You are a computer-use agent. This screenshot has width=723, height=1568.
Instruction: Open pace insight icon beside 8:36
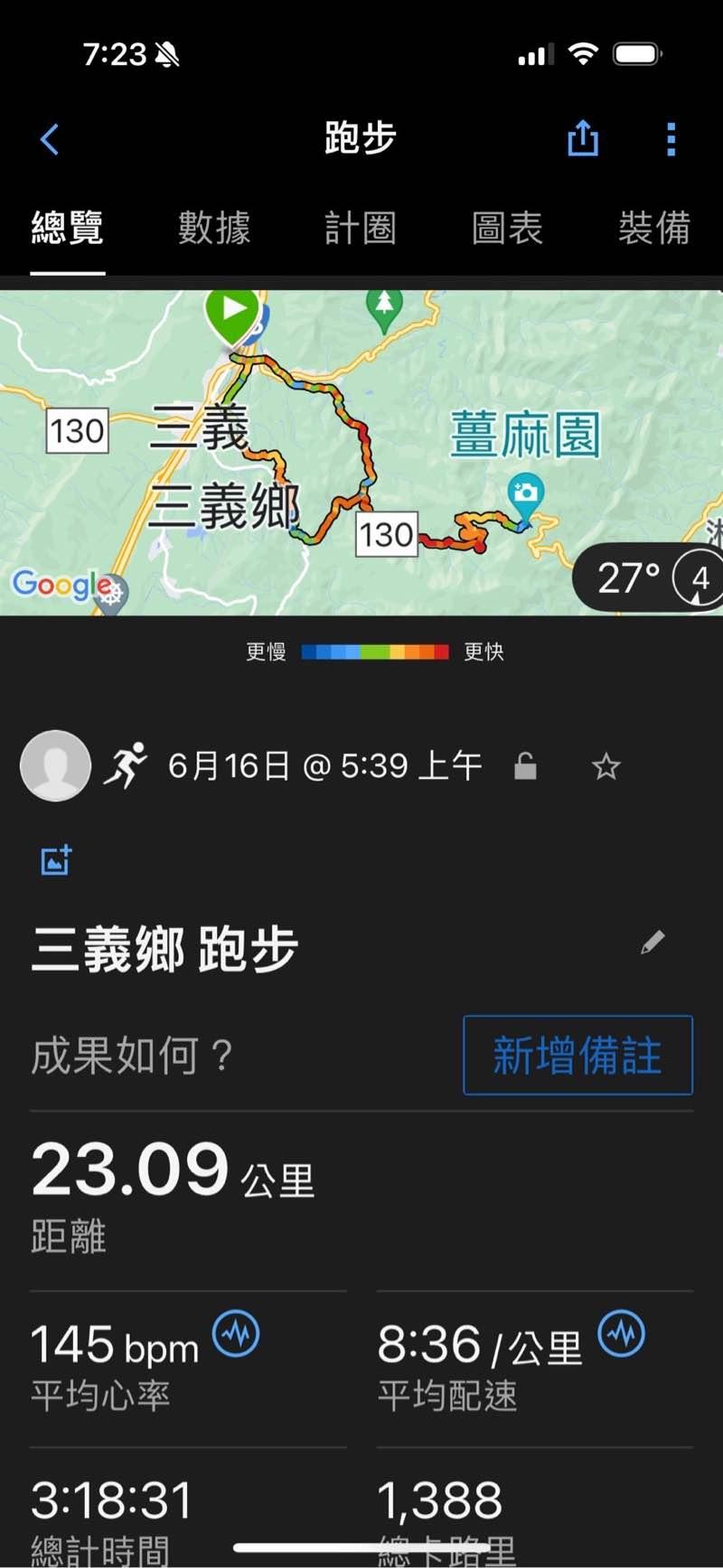pos(622,1333)
